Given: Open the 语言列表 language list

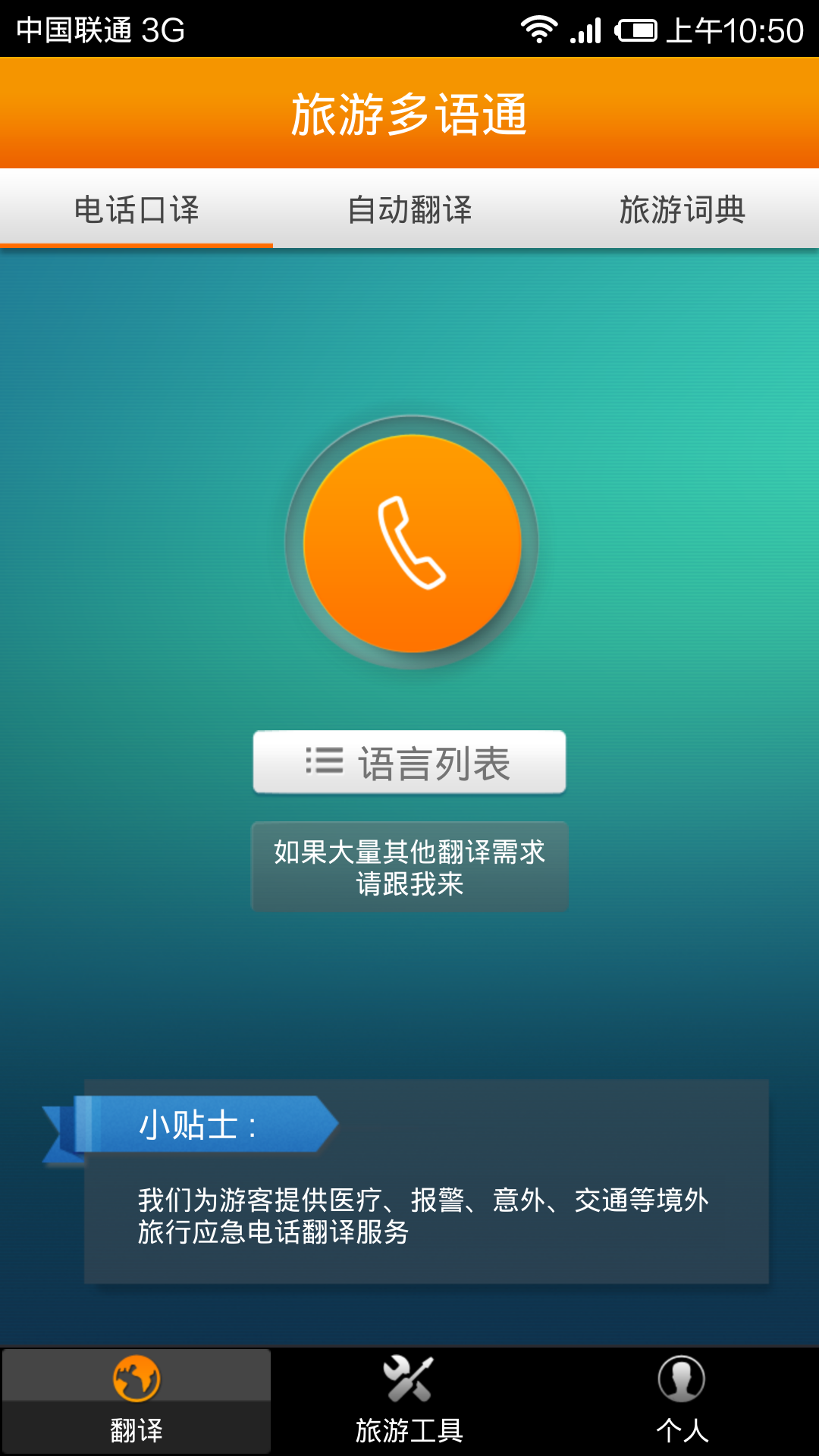Looking at the screenshot, I should click(409, 762).
